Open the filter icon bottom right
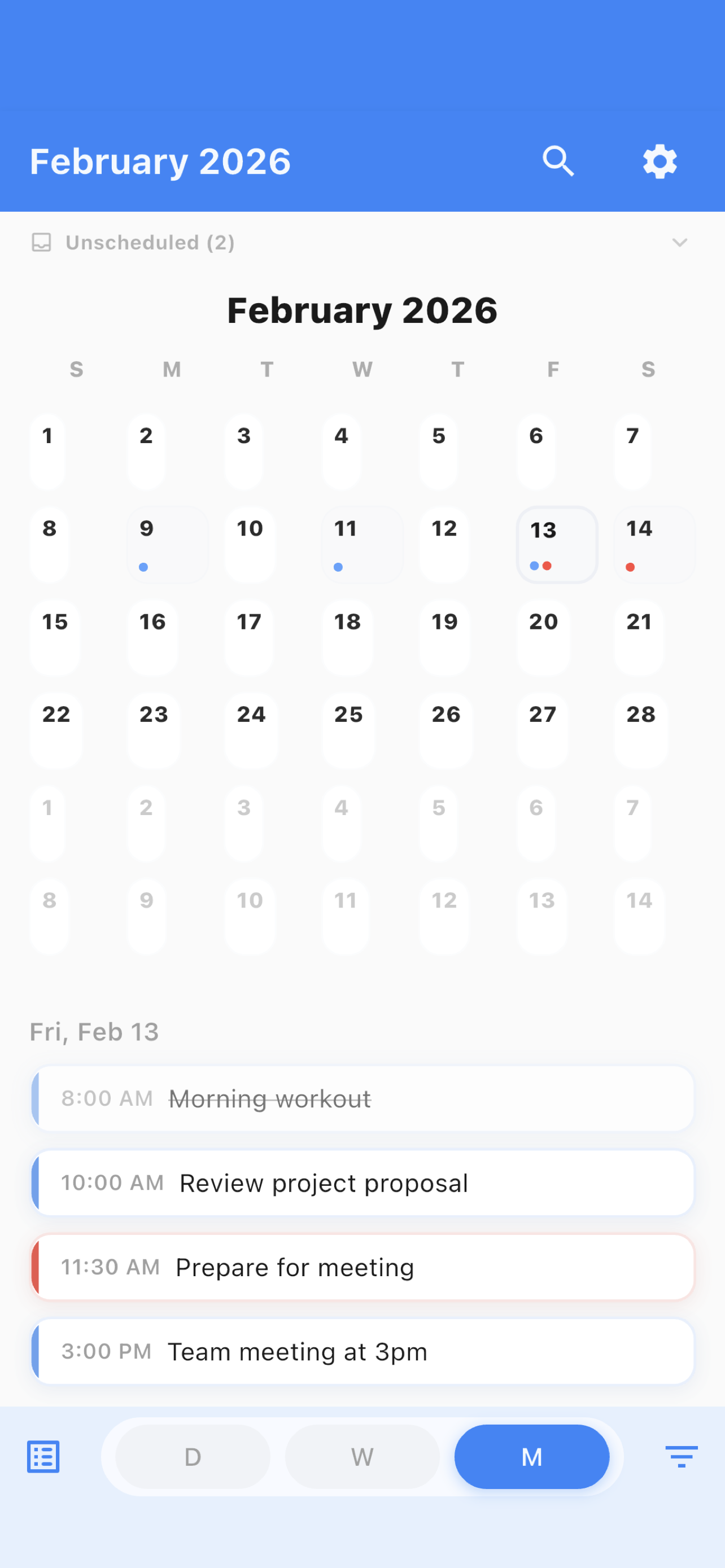 pos(680,1457)
